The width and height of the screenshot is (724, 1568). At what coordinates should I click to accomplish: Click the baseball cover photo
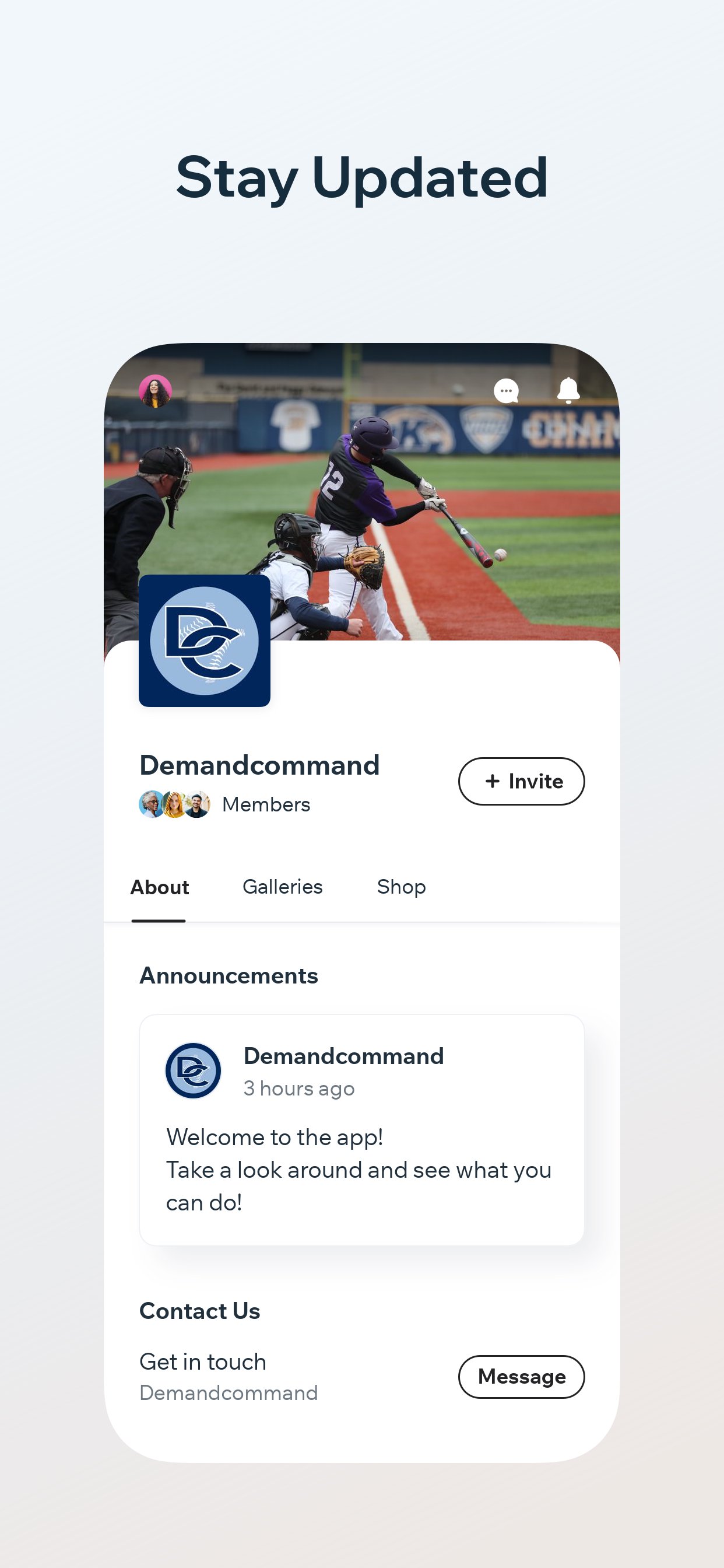(x=426, y=487)
